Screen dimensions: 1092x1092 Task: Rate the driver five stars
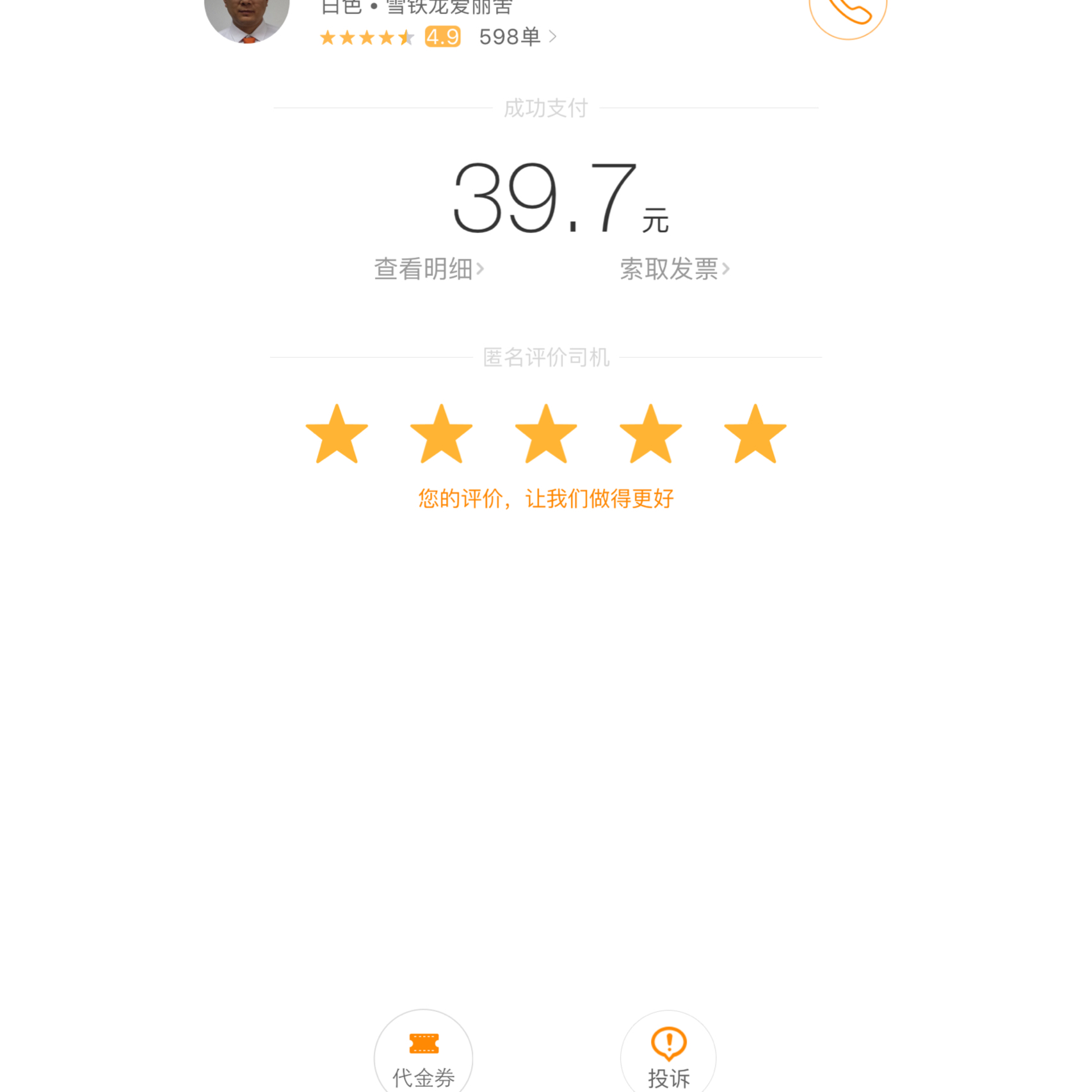tap(755, 434)
